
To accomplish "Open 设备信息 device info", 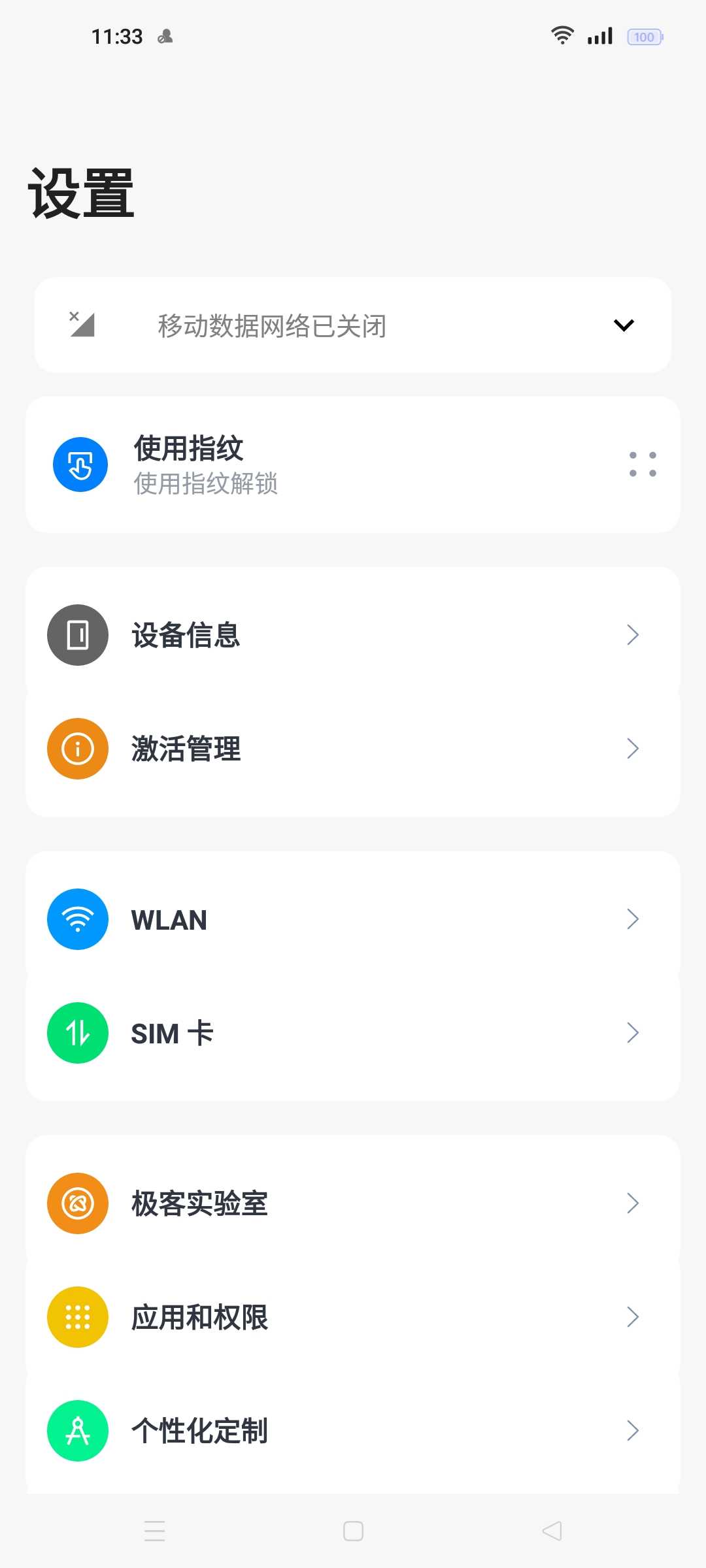I will tap(353, 635).
